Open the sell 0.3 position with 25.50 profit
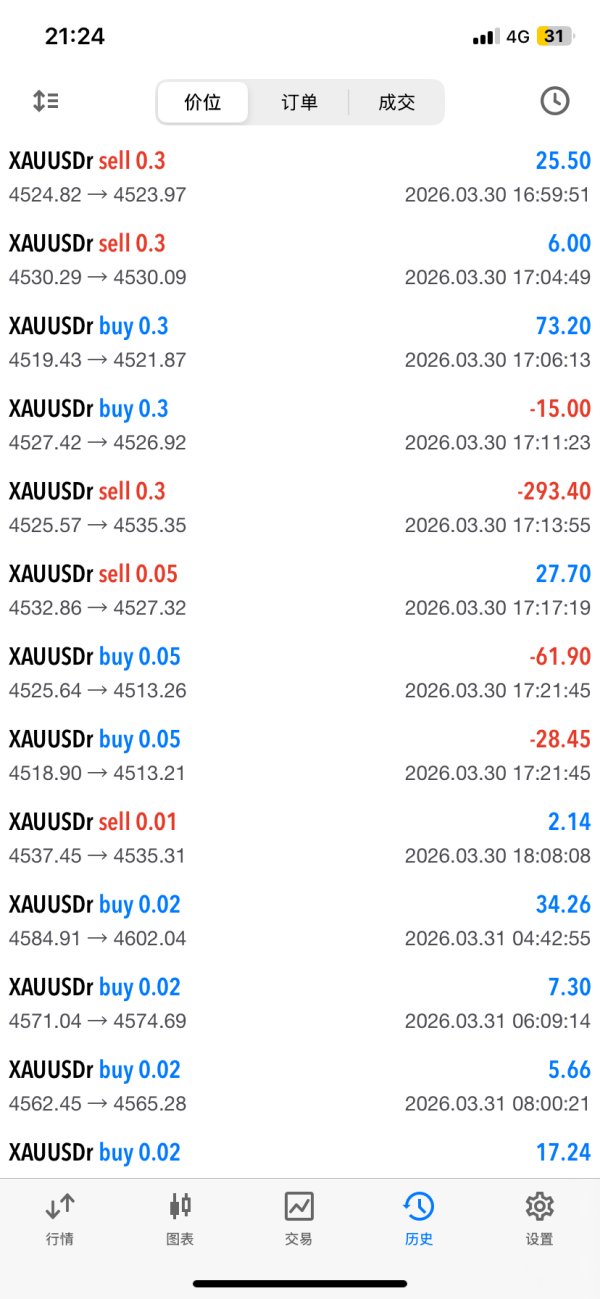 pyautogui.click(x=300, y=177)
